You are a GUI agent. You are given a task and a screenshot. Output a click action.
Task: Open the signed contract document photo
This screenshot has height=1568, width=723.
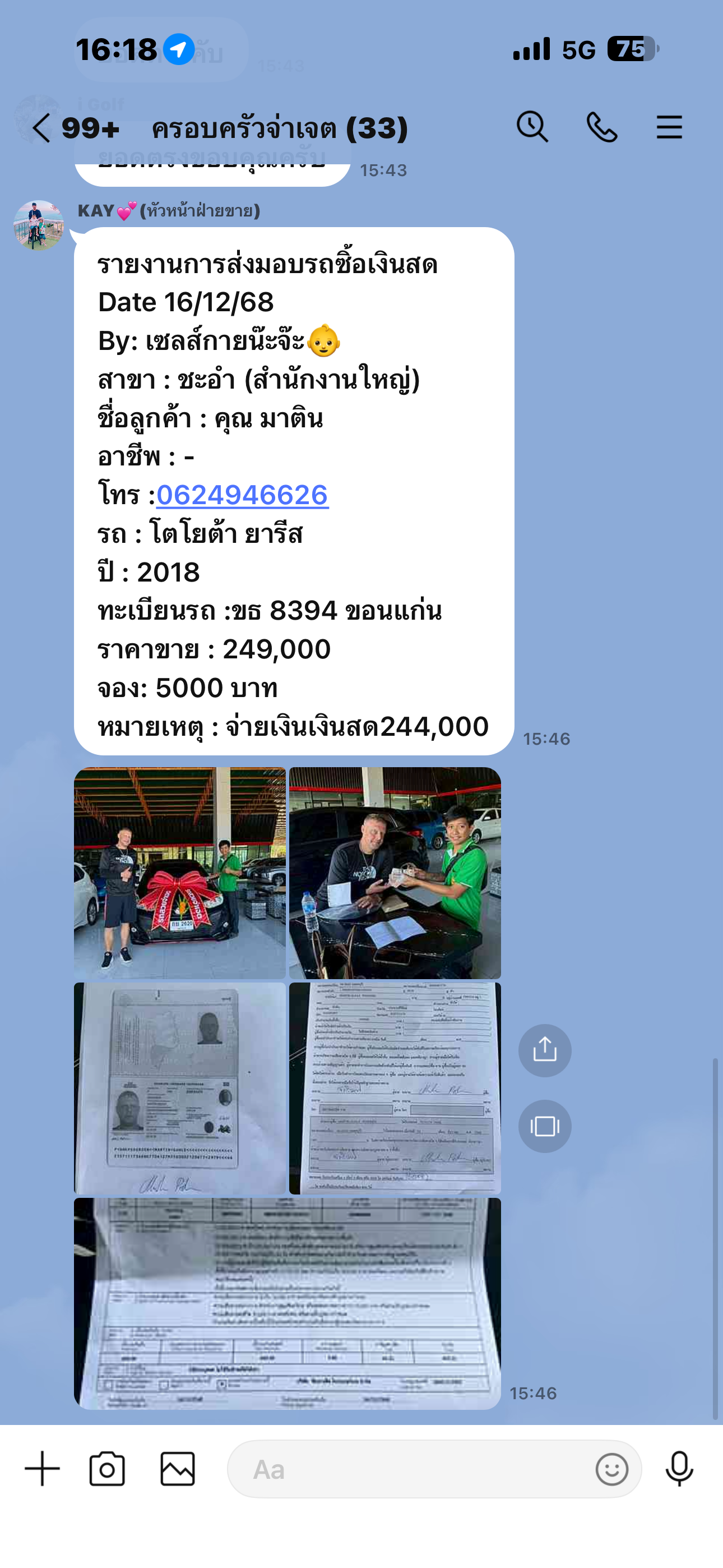395,1088
